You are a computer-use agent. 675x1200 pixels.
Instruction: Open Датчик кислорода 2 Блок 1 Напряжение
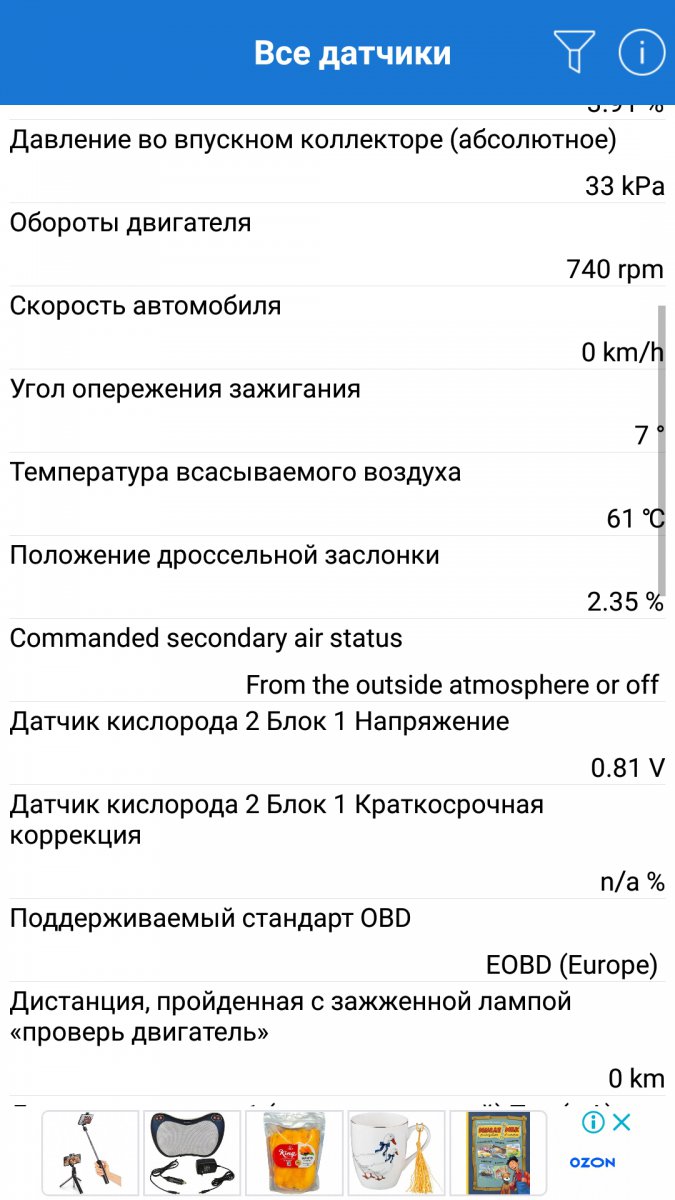[x=337, y=743]
